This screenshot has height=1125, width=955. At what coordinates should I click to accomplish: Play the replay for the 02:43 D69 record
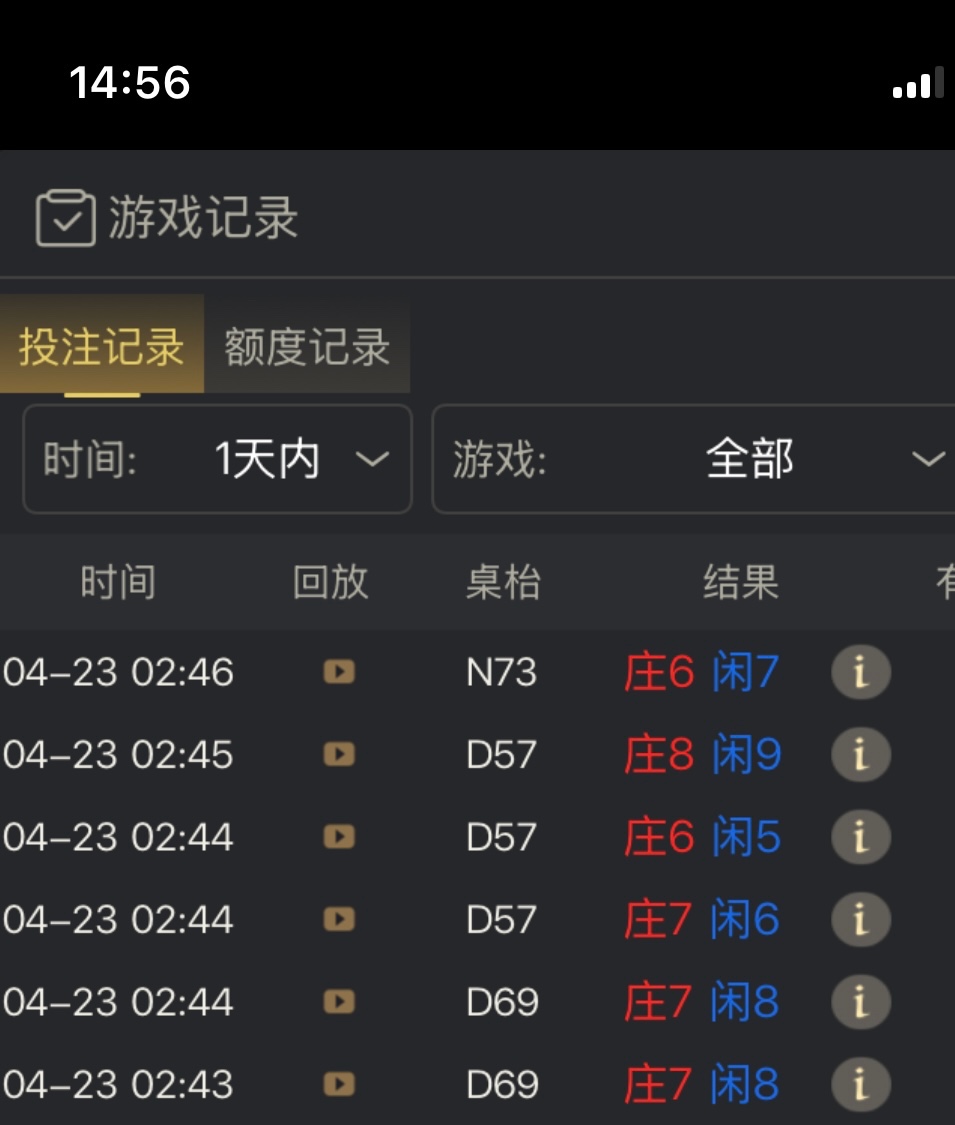coord(339,1083)
